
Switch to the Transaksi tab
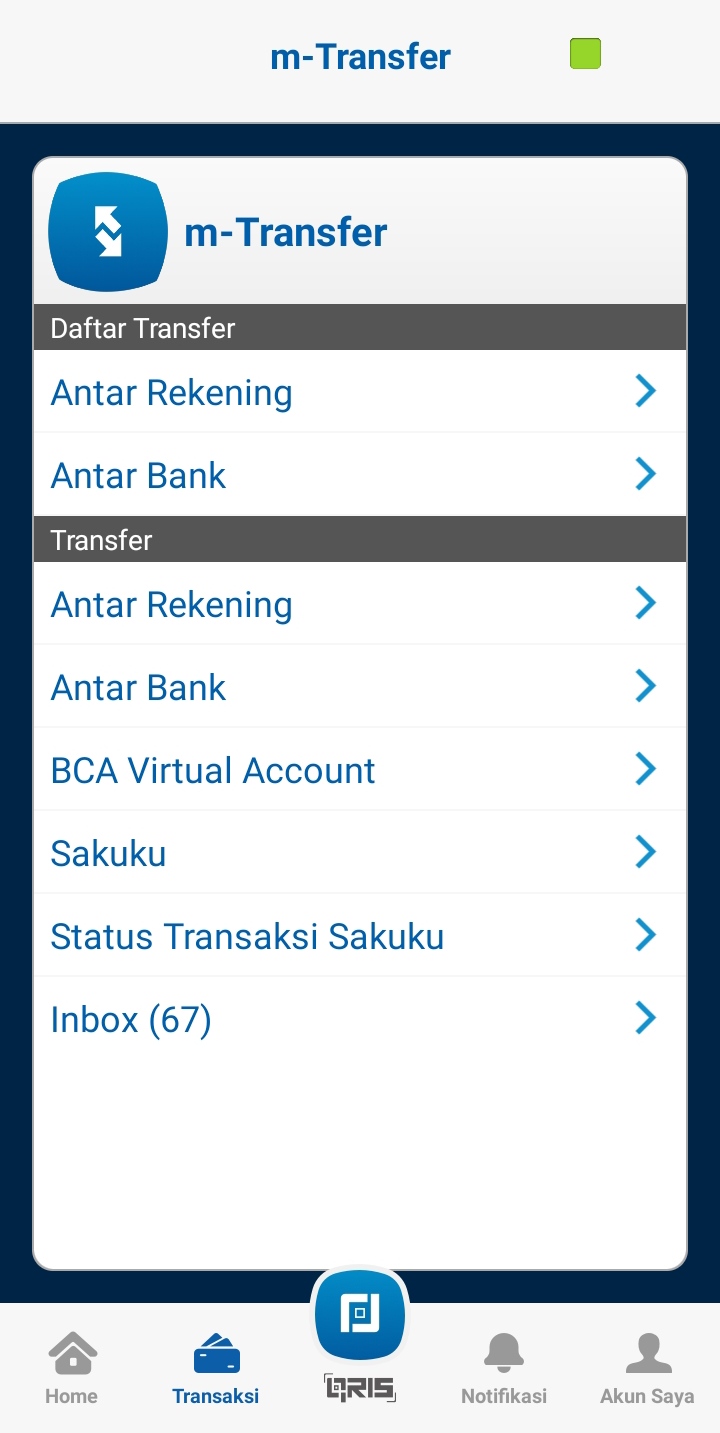(x=216, y=1368)
